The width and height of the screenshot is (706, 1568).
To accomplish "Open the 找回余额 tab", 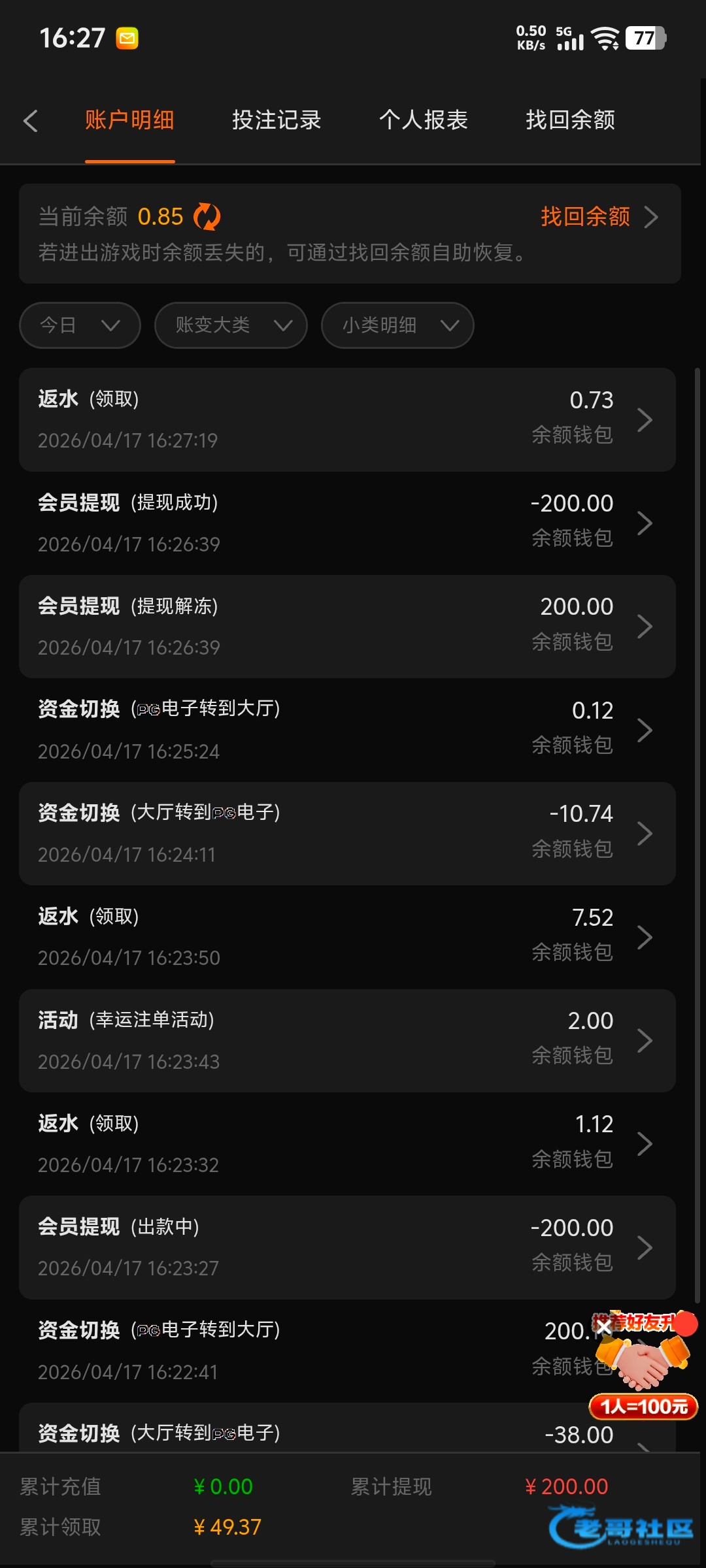I will [x=570, y=120].
